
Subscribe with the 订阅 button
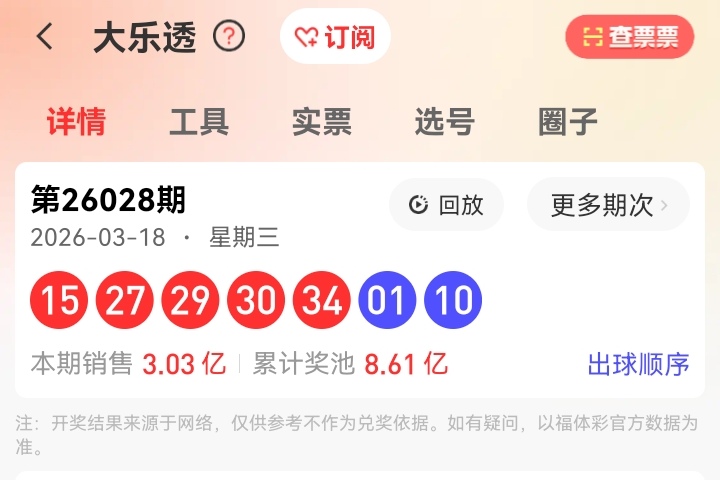pyautogui.click(x=335, y=37)
